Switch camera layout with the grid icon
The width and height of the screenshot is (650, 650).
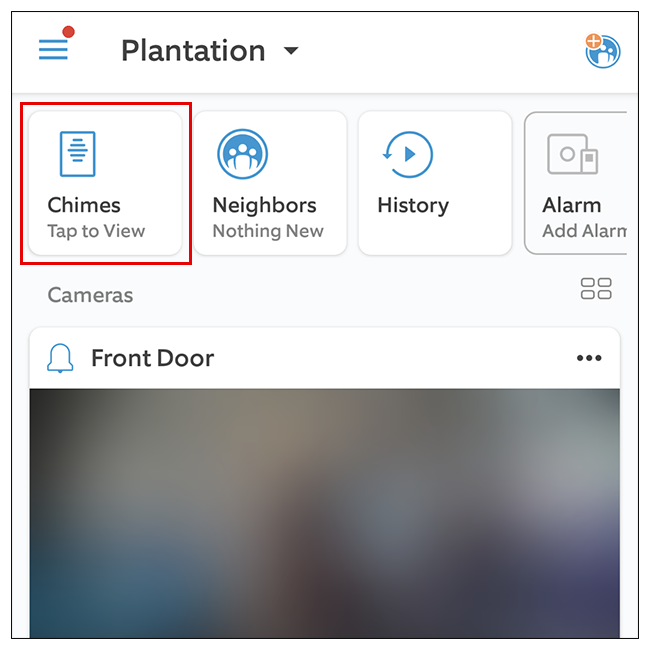(x=596, y=289)
